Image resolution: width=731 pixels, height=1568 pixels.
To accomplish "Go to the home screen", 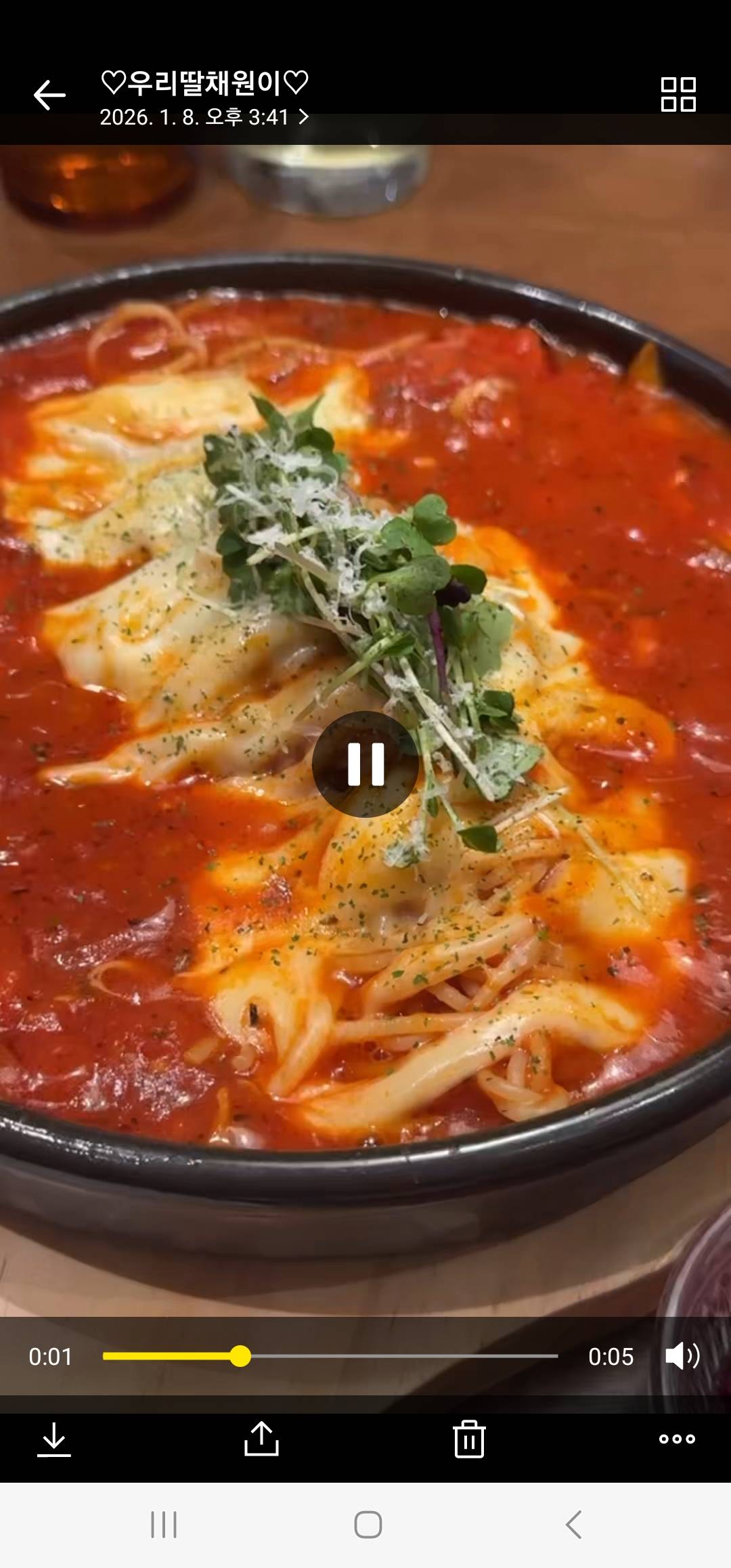I will pyautogui.click(x=368, y=1525).
